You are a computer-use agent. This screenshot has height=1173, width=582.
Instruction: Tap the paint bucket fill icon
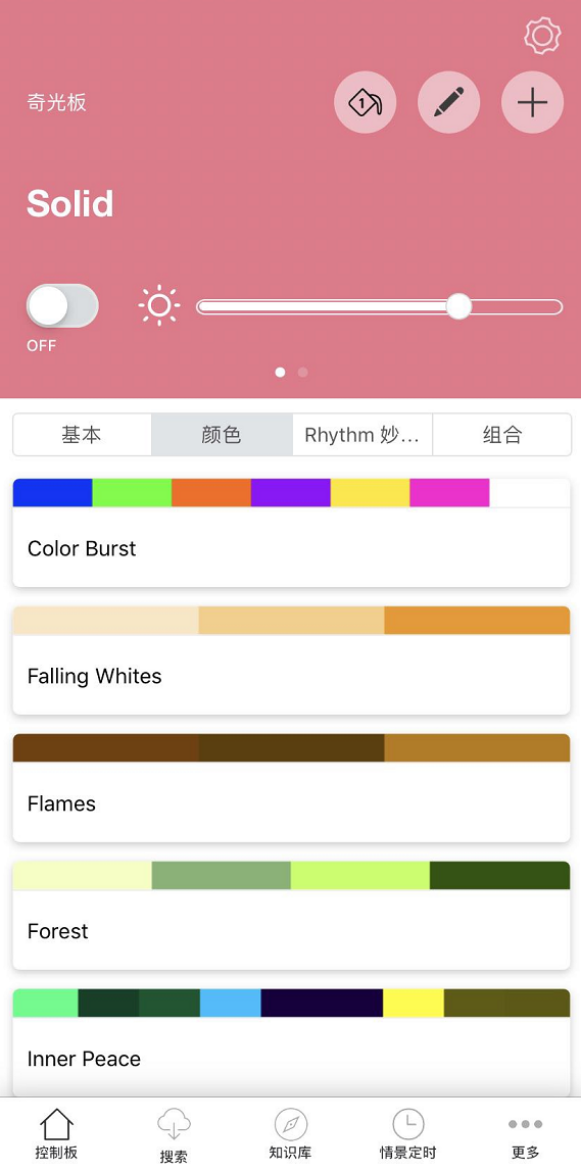(x=365, y=102)
